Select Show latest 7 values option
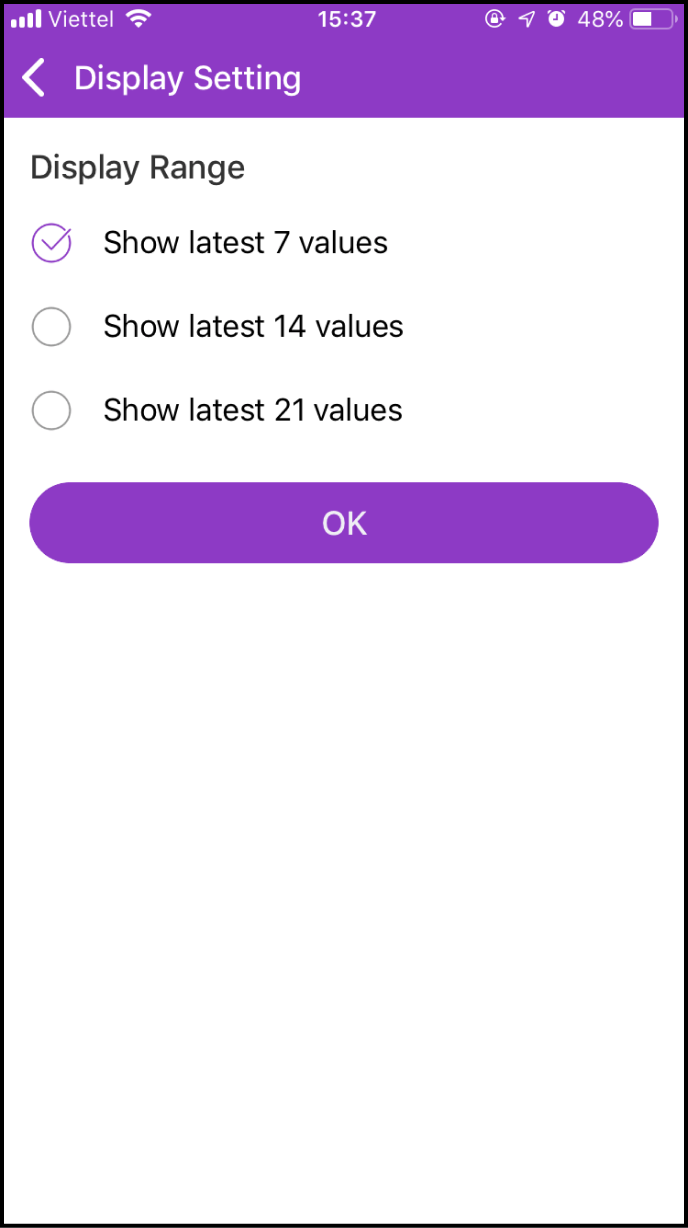 click(x=52, y=243)
